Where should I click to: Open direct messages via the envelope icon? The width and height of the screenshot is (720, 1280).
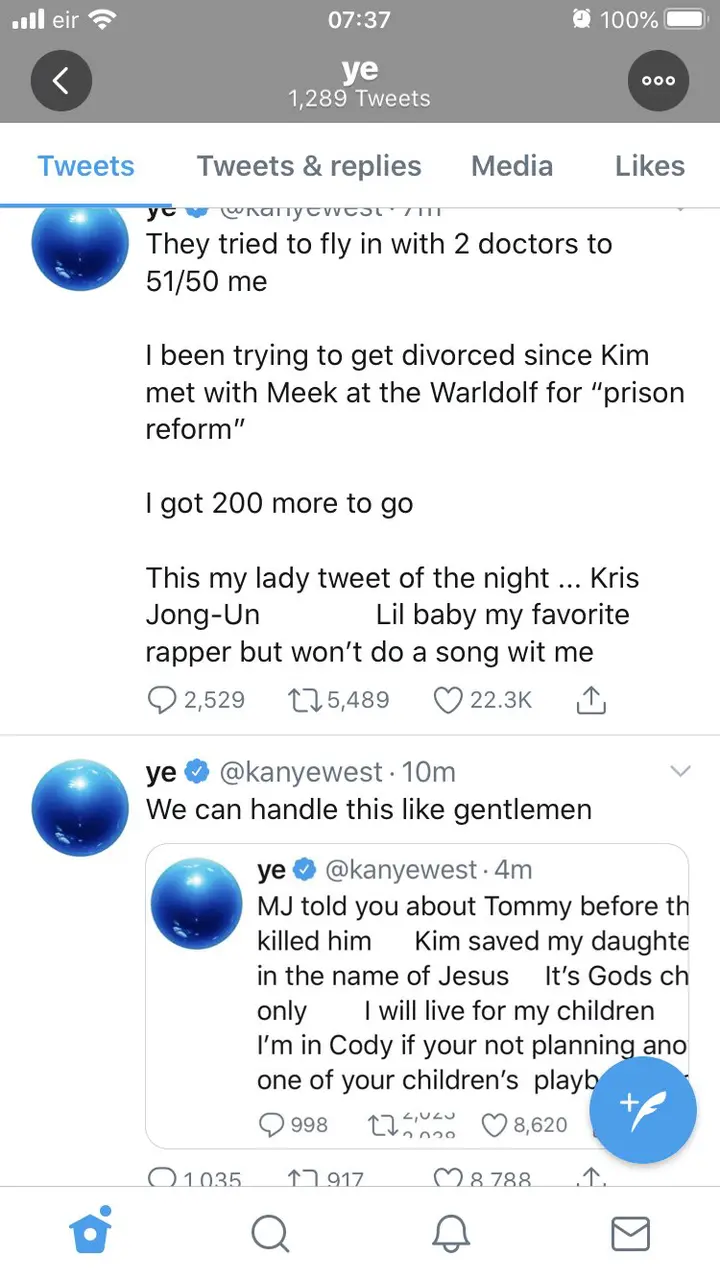[630, 1234]
